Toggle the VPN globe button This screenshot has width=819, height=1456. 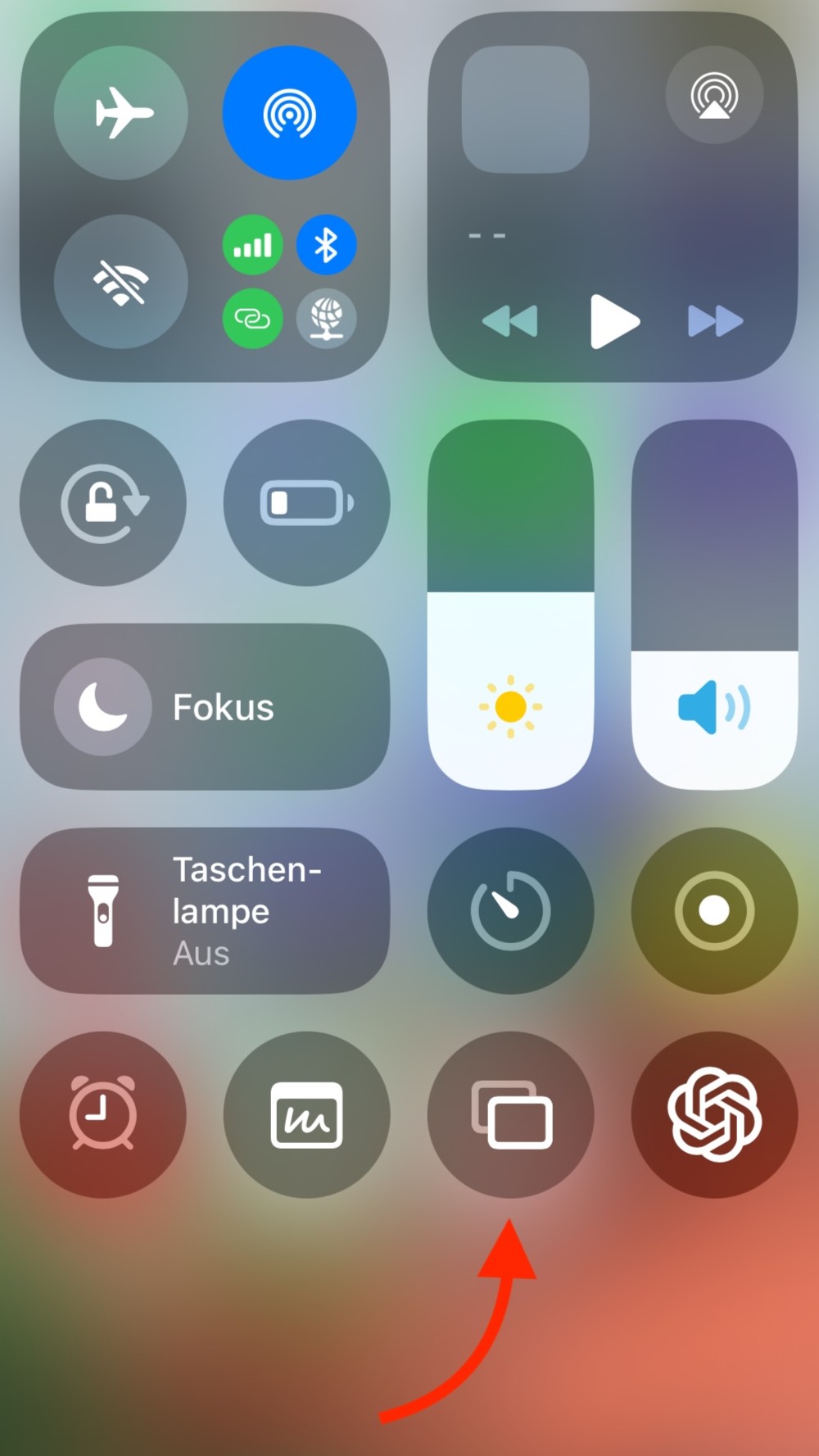[326, 318]
